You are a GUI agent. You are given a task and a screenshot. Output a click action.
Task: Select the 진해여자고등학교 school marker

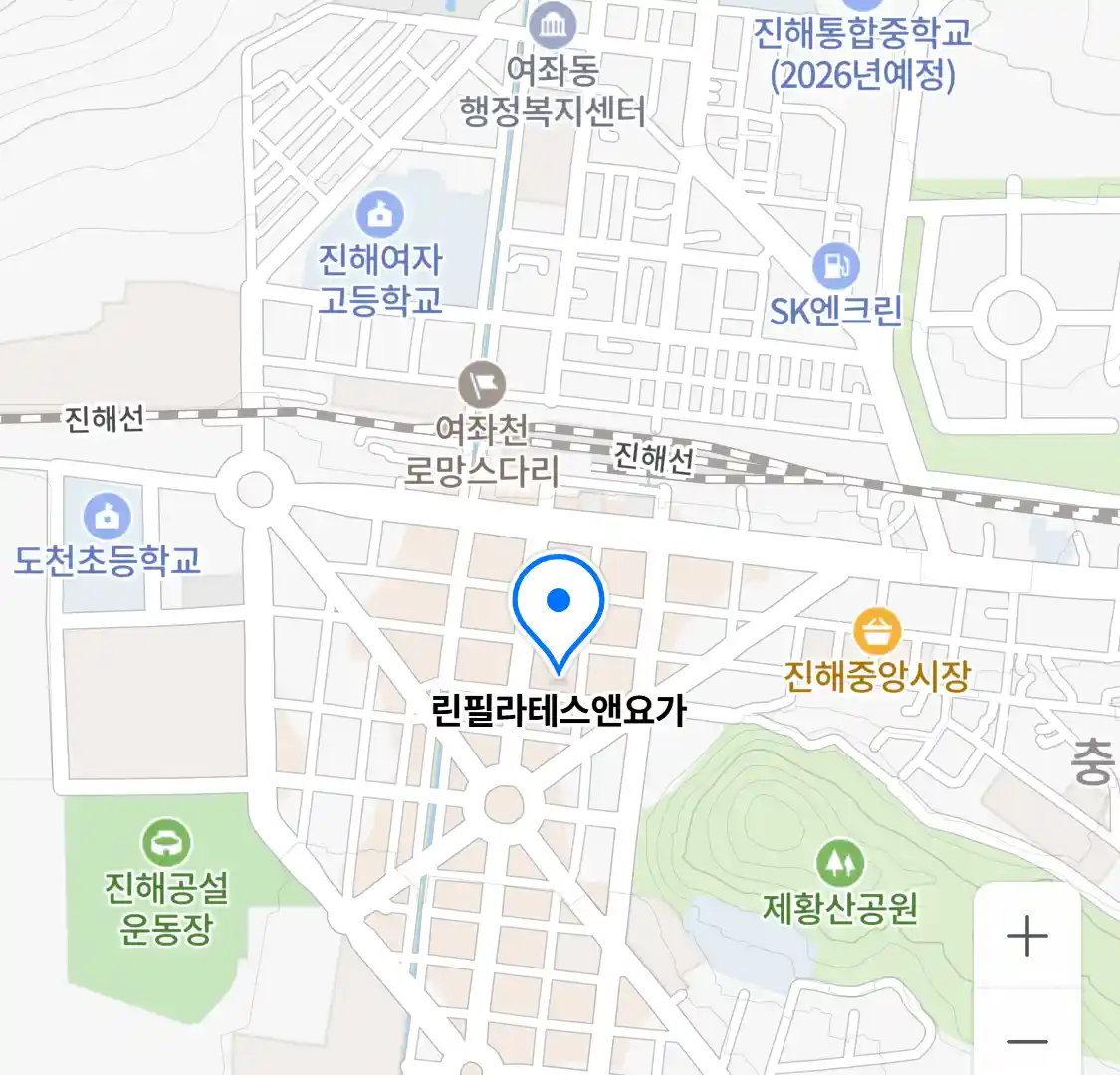[380, 214]
